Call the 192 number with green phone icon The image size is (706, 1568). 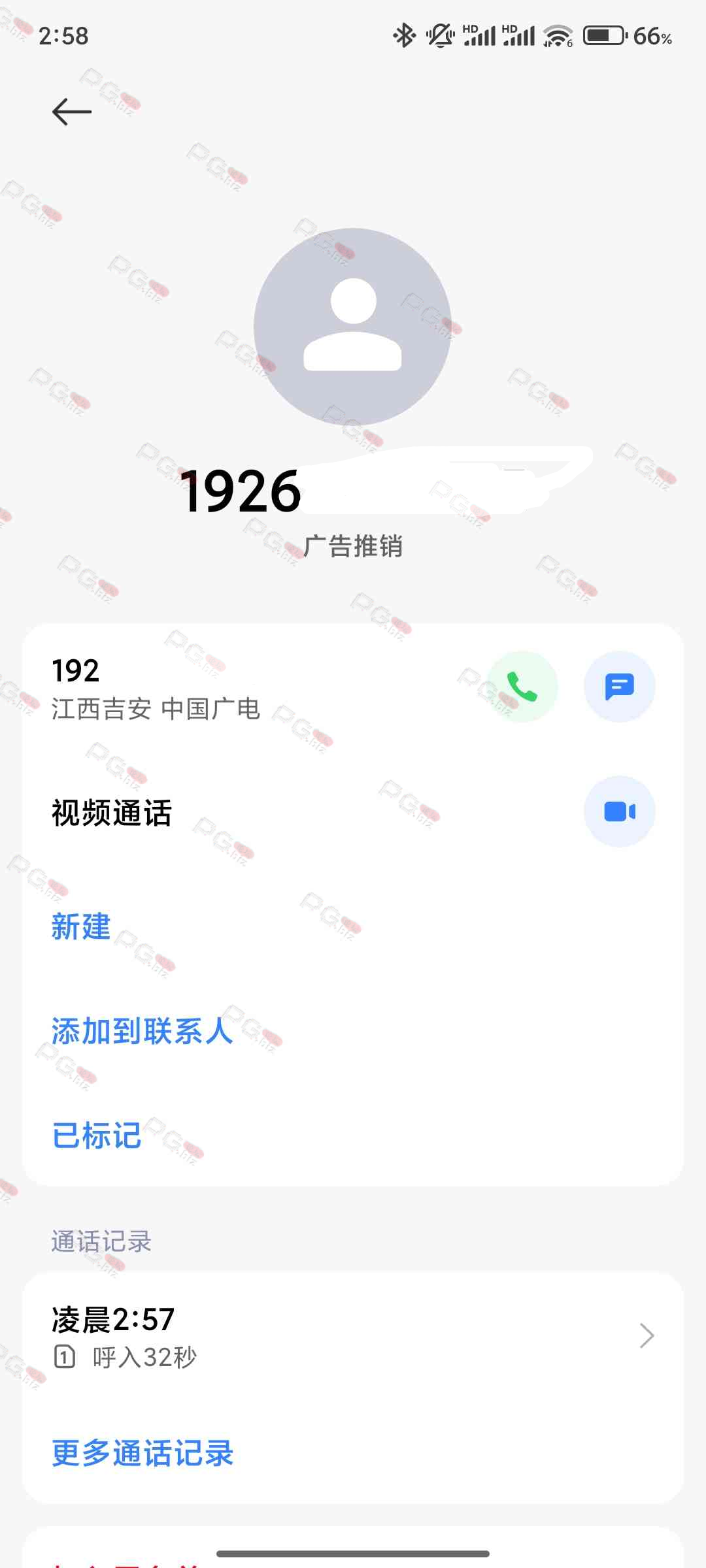point(522,687)
